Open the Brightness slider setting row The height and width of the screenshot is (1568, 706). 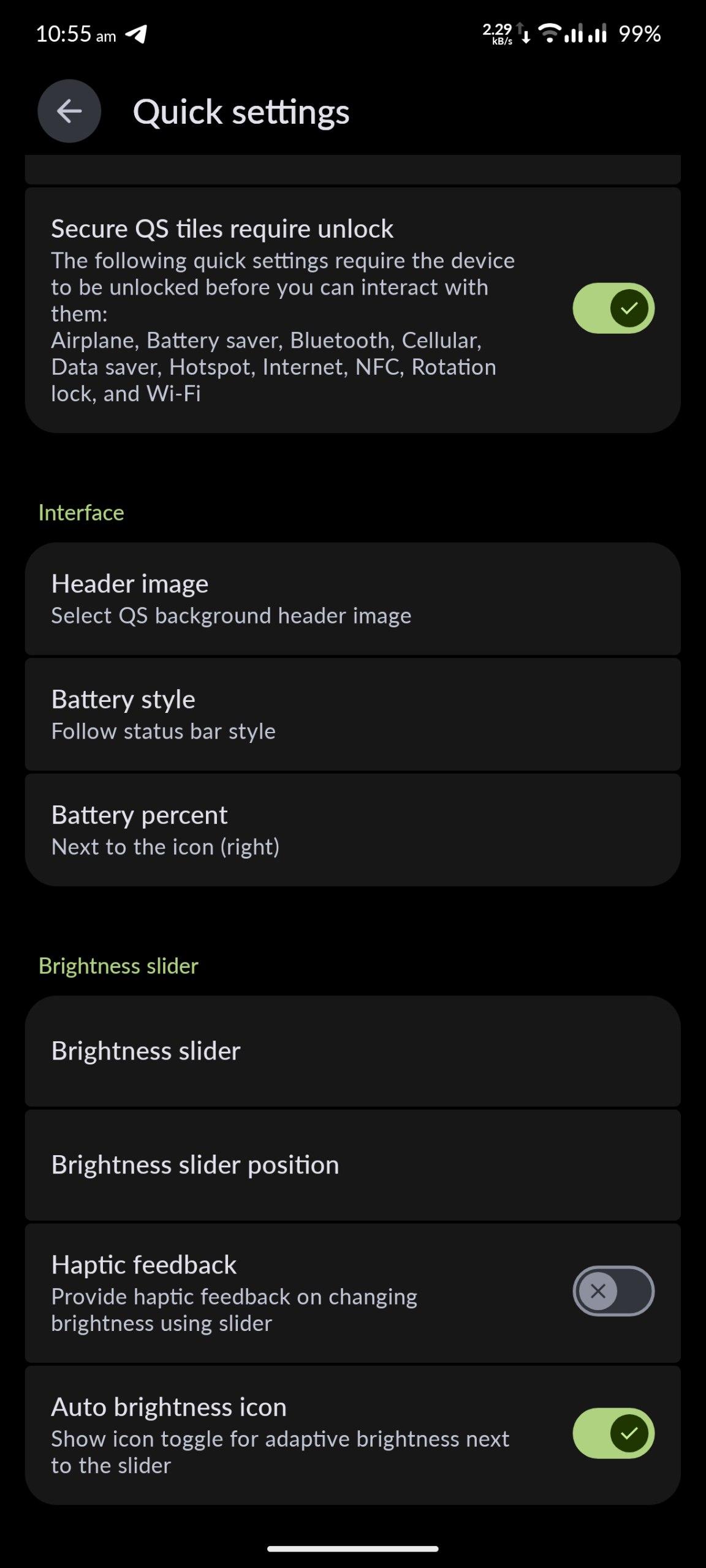point(352,1051)
